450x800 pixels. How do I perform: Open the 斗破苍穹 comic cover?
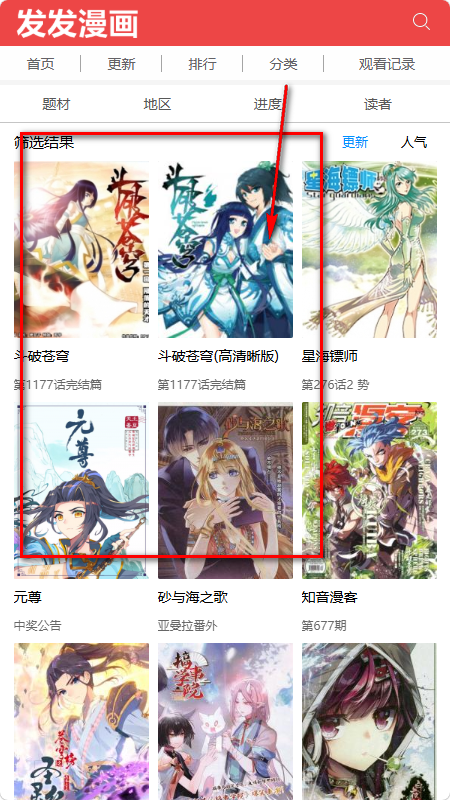coord(82,249)
